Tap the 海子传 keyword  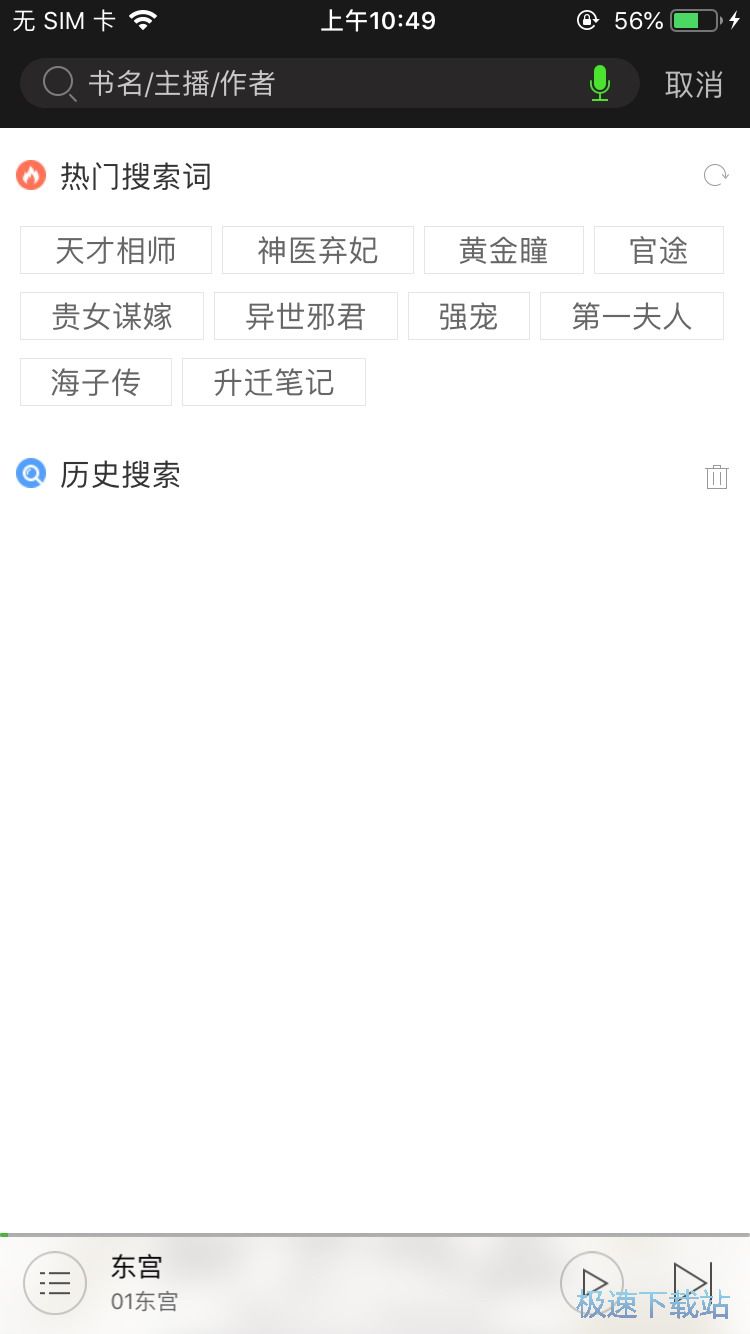[96, 382]
